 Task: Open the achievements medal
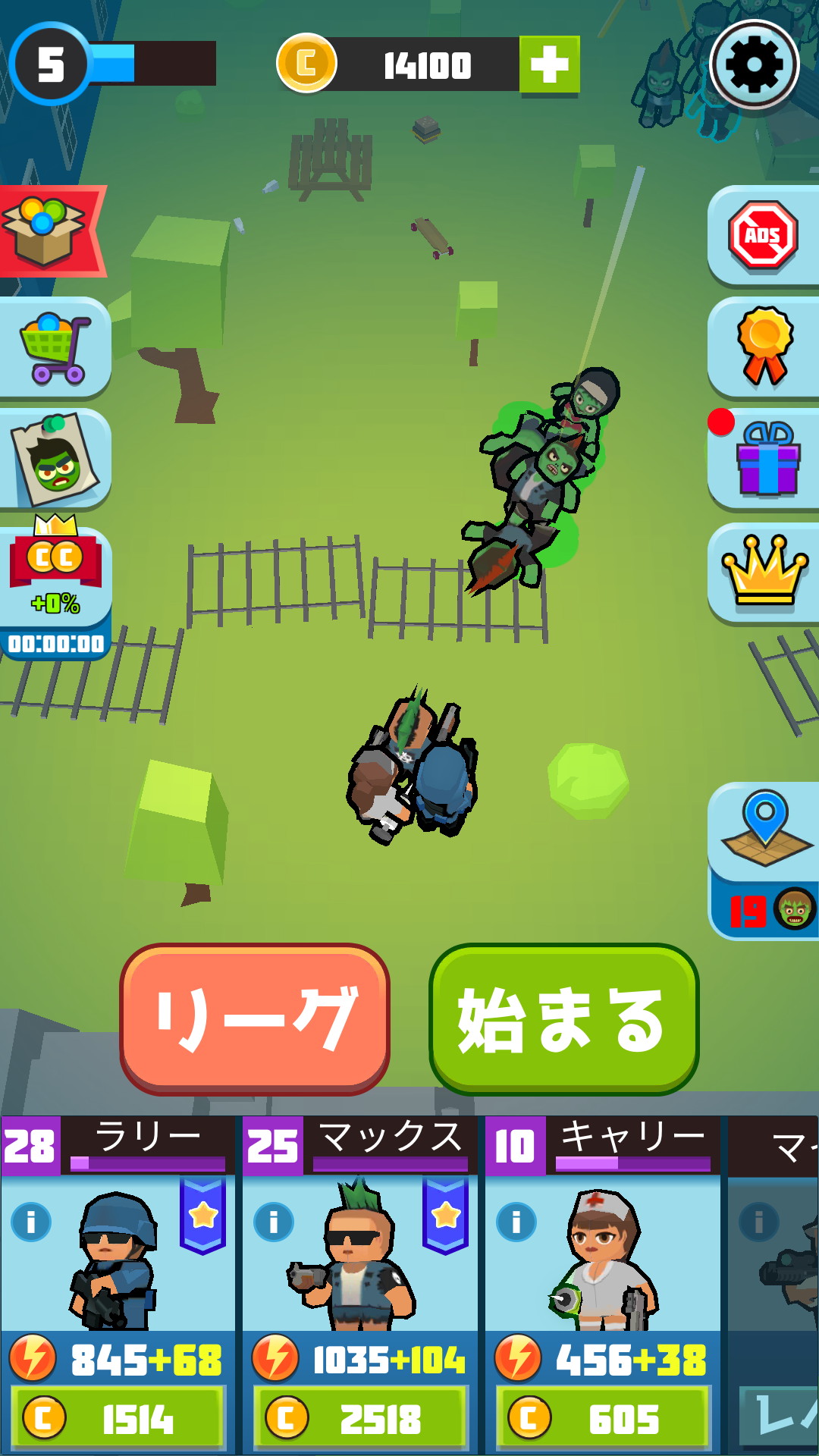pos(764,347)
